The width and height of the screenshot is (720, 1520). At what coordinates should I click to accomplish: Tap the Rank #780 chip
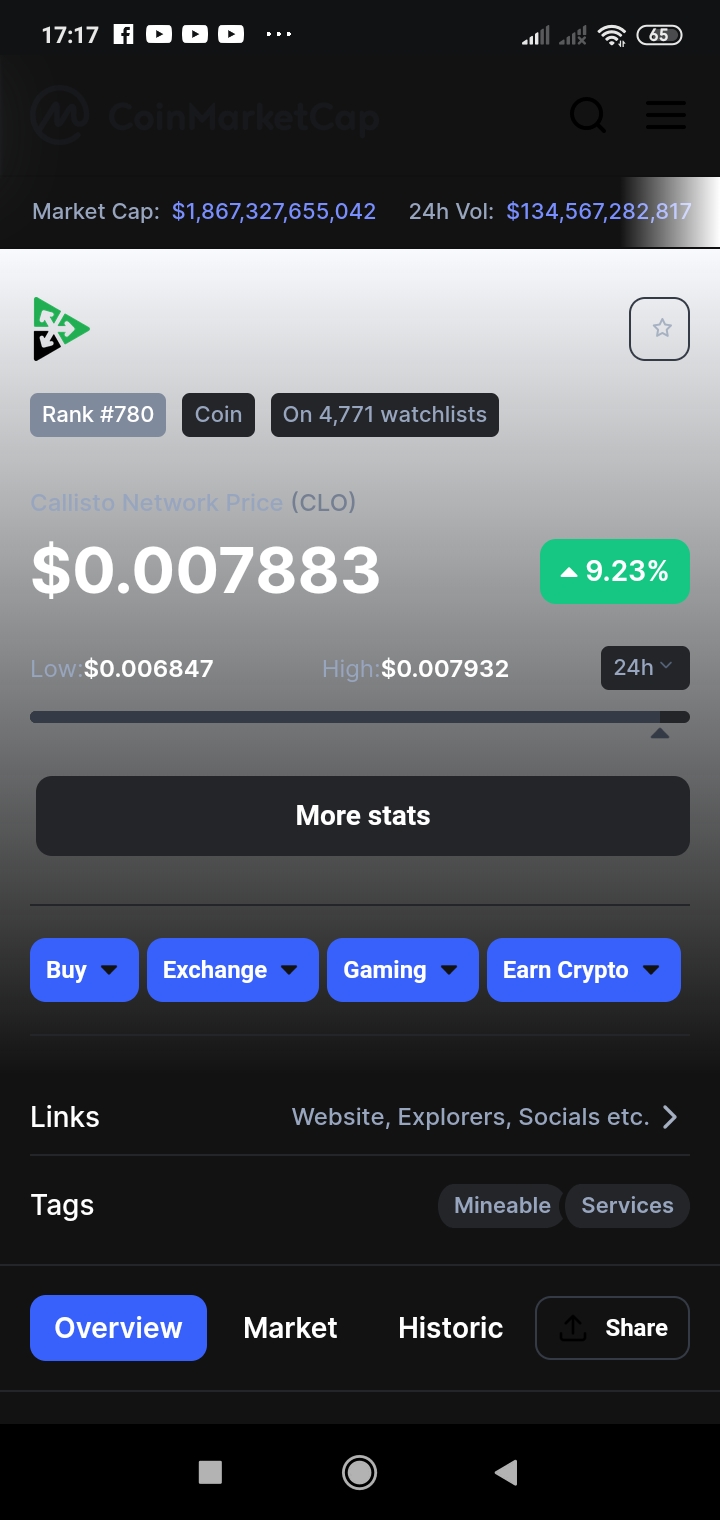pyautogui.click(x=98, y=415)
